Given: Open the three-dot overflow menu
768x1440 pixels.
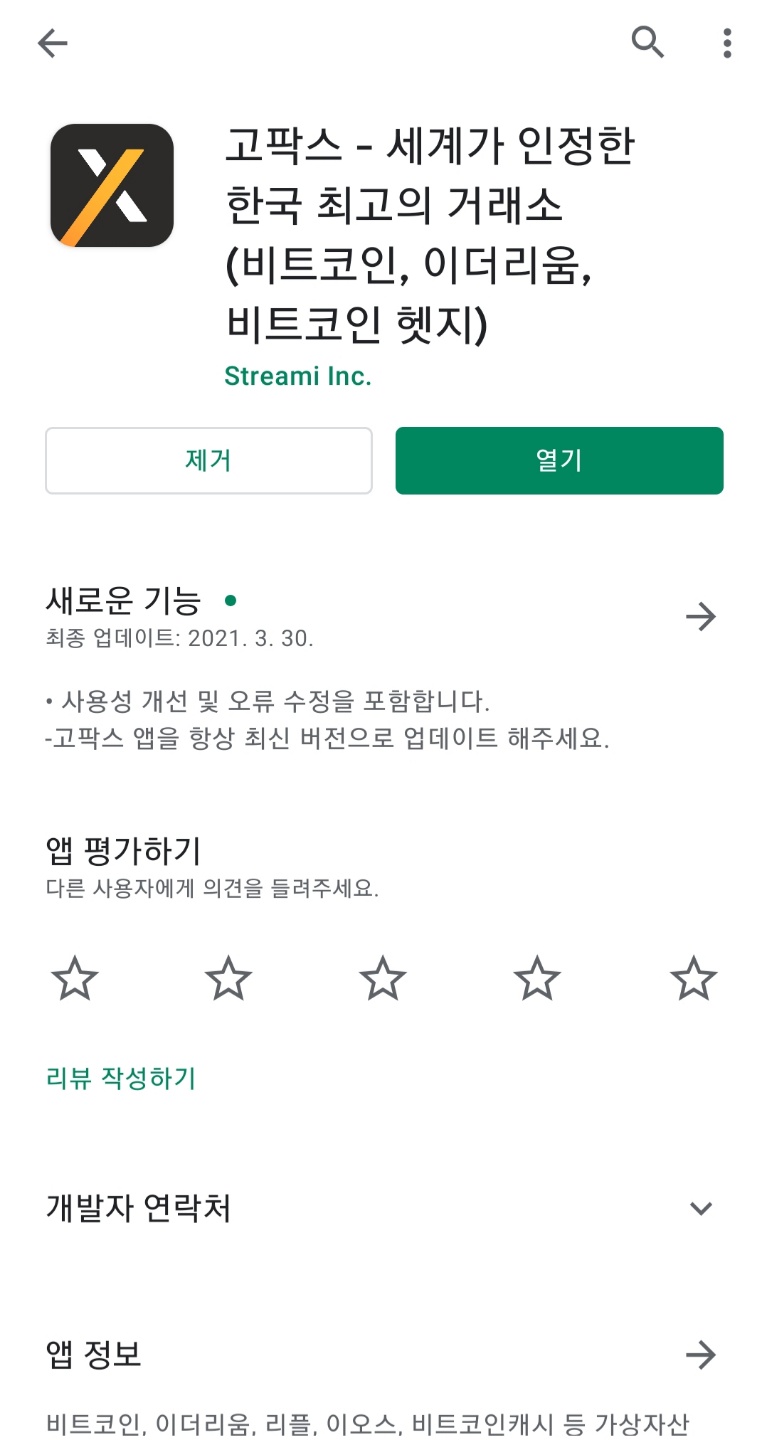Looking at the screenshot, I should click(x=726, y=43).
